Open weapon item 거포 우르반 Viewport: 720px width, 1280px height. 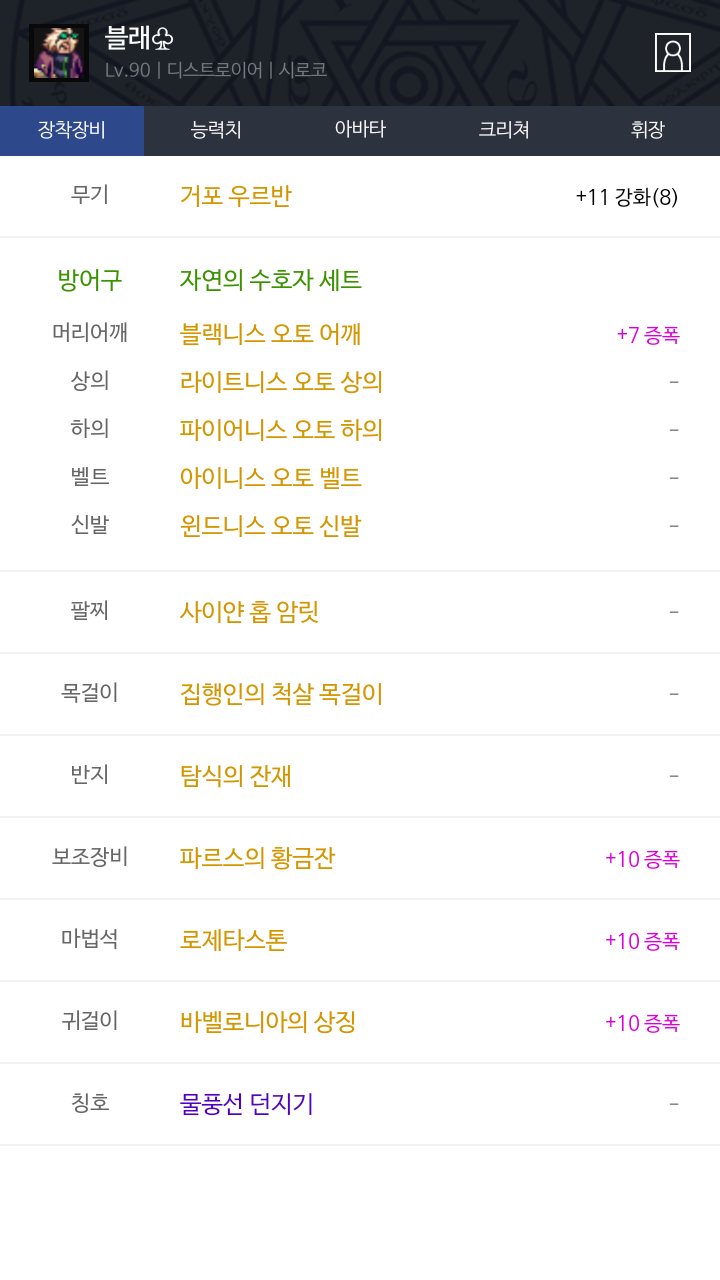pyautogui.click(x=236, y=196)
